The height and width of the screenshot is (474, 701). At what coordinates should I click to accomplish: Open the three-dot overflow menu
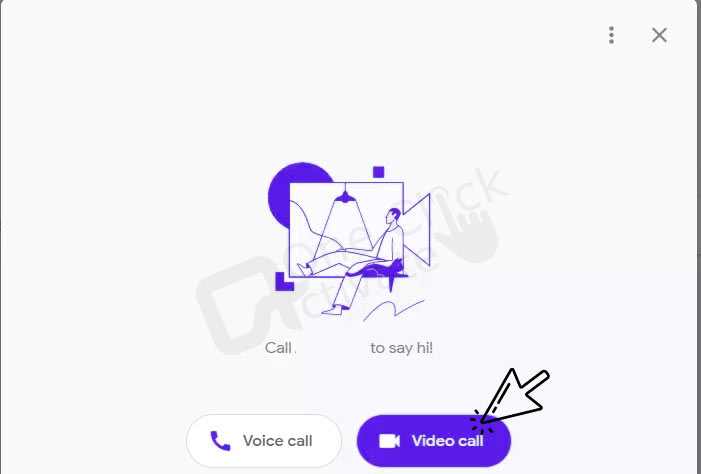tap(612, 35)
